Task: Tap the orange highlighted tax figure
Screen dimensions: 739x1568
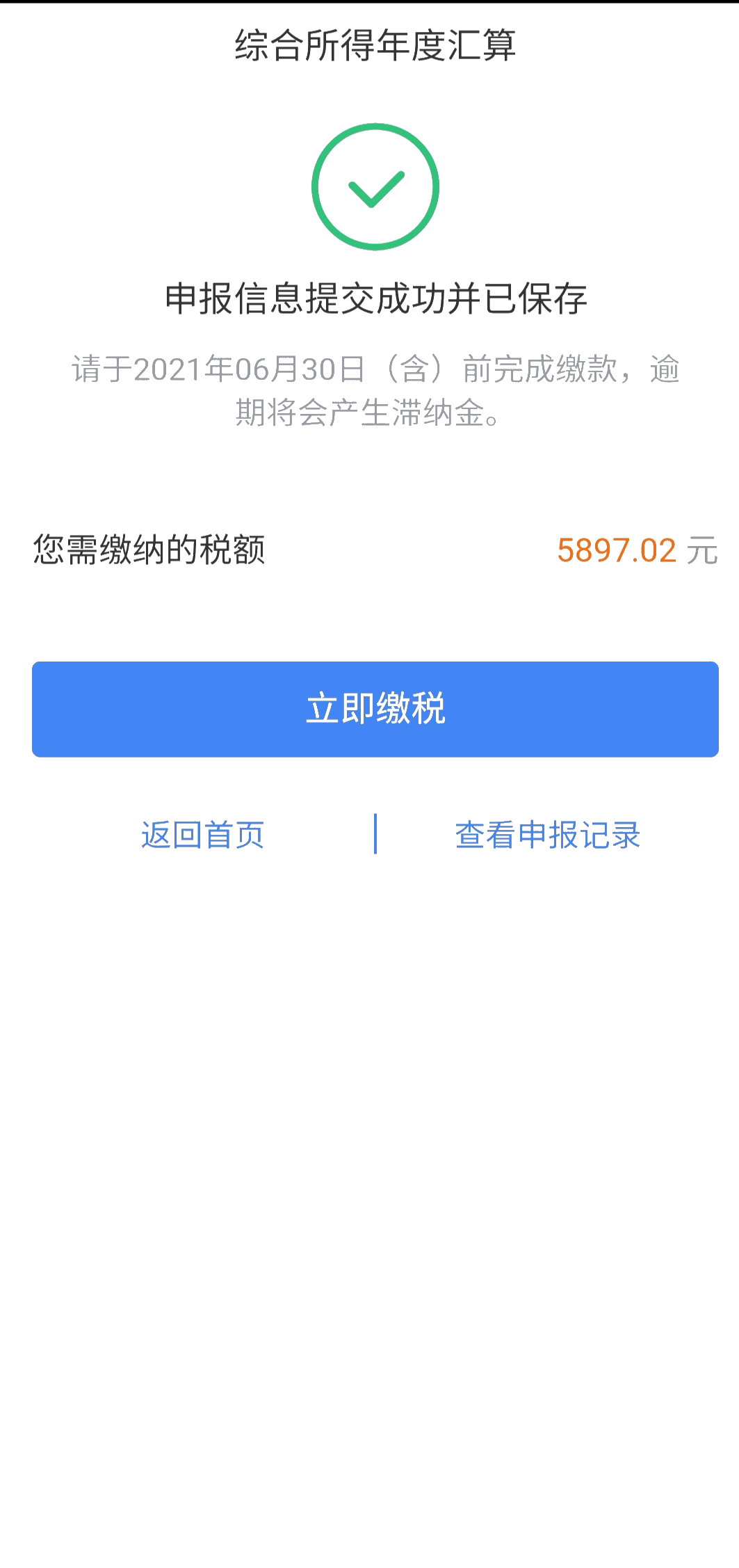Action: (617, 550)
